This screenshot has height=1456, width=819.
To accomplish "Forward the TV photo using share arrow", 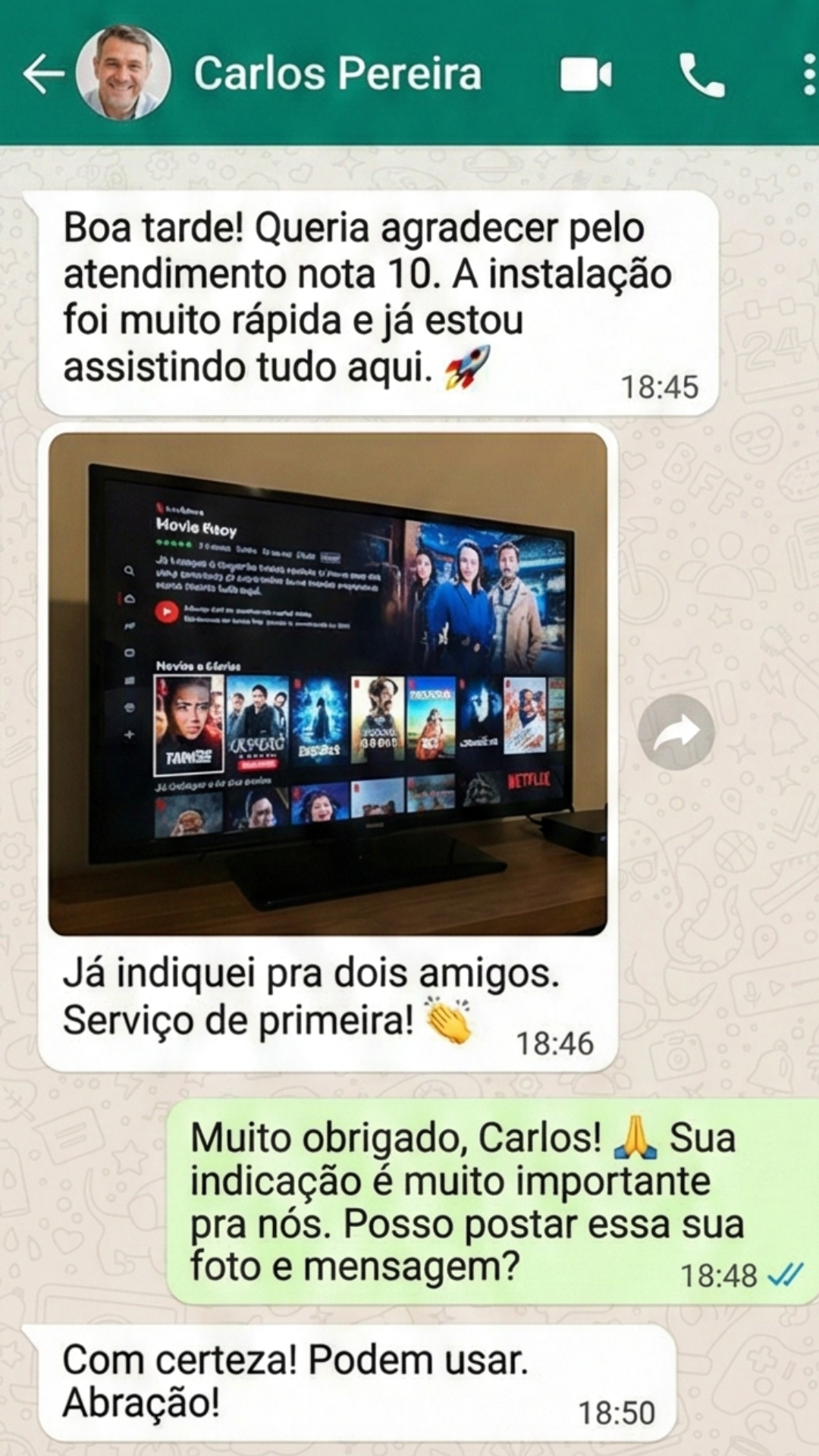I will click(675, 730).
